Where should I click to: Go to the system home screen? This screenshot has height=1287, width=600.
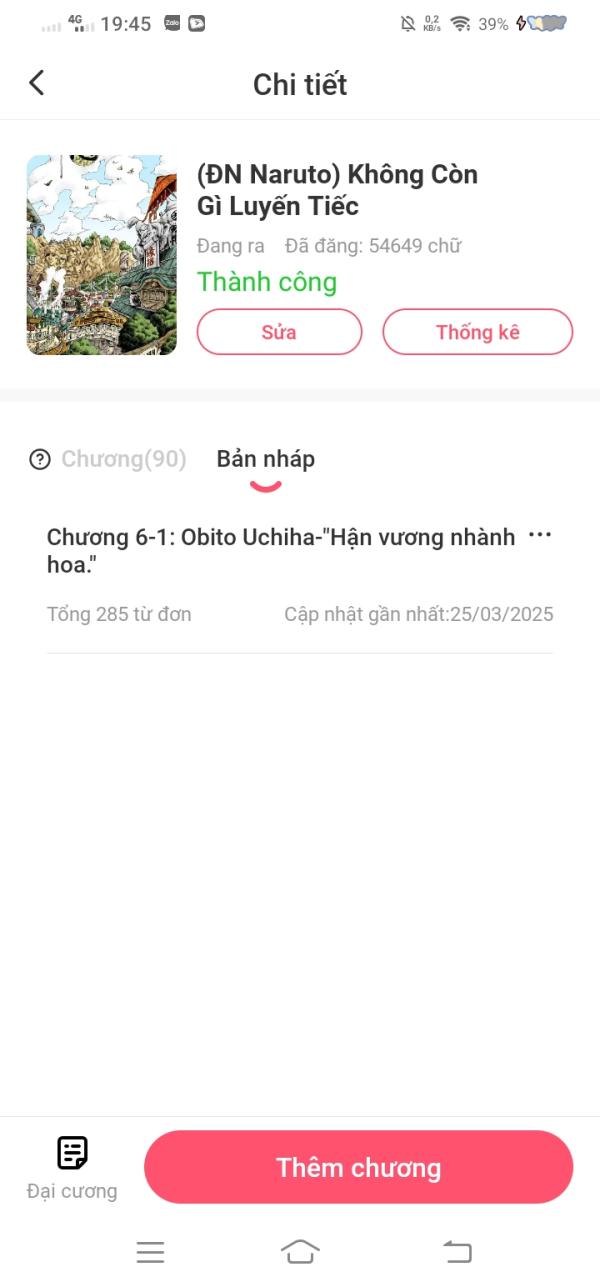point(300,1251)
